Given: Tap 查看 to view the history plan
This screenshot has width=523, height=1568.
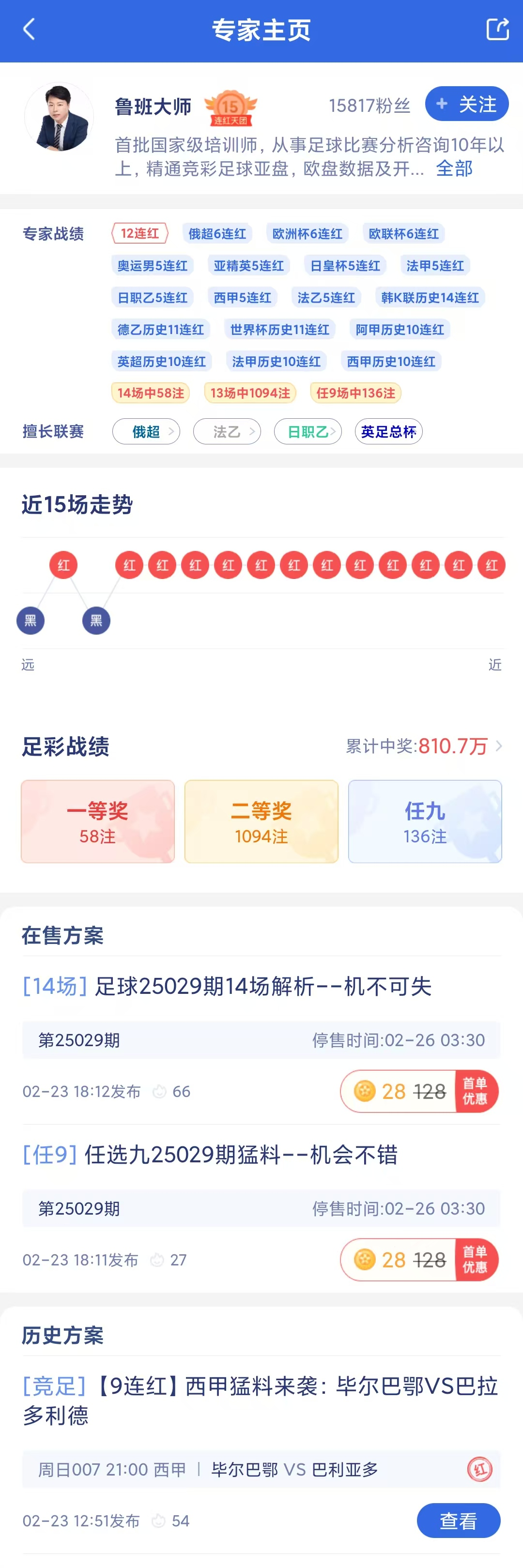Looking at the screenshot, I should pos(459,1521).
